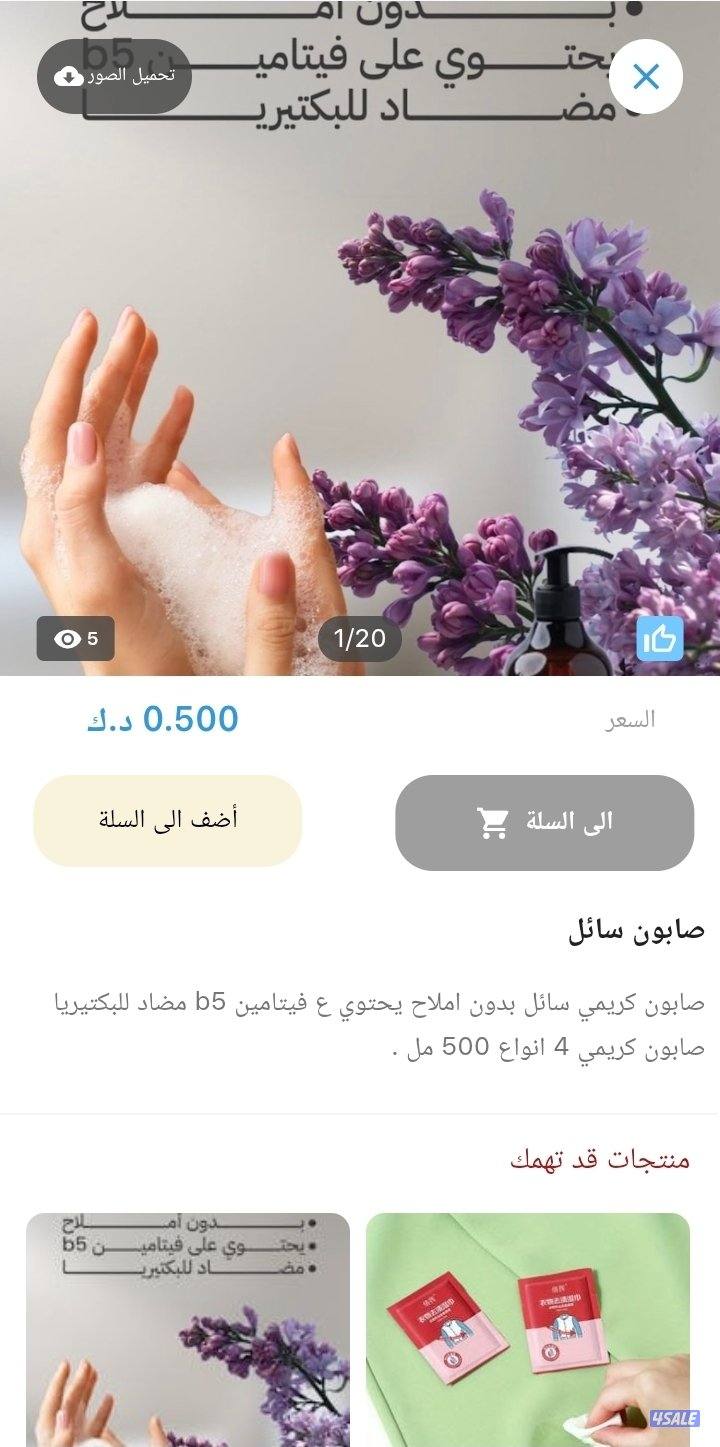Image resolution: width=720 pixels, height=1447 pixels.
Task: Select the 4SALE logo watermark
Action: [x=674, y=1419]
